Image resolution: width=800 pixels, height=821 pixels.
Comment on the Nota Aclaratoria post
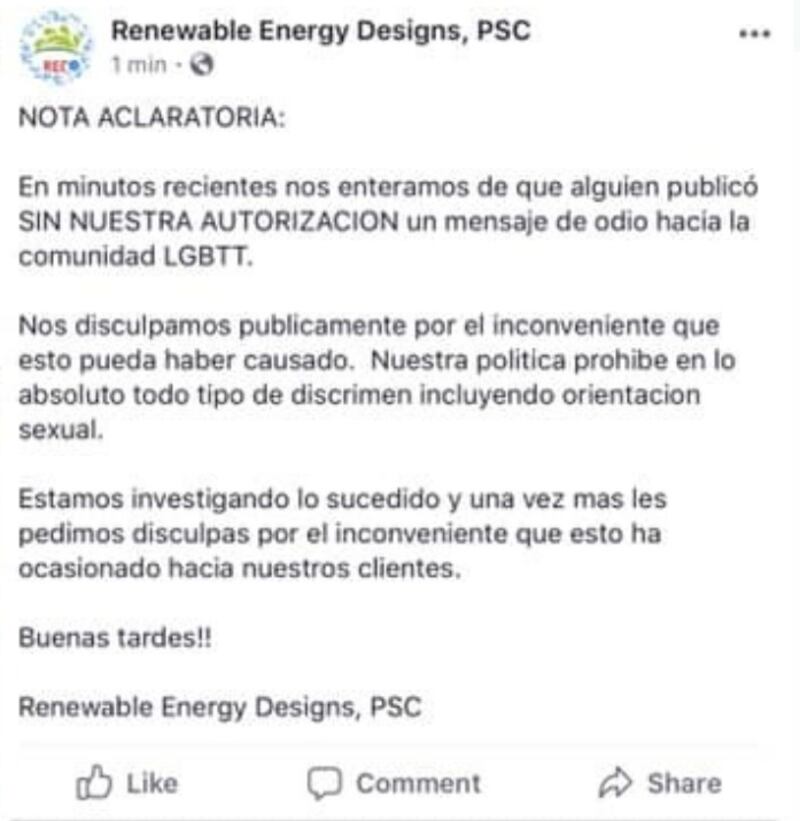(393, 782)
